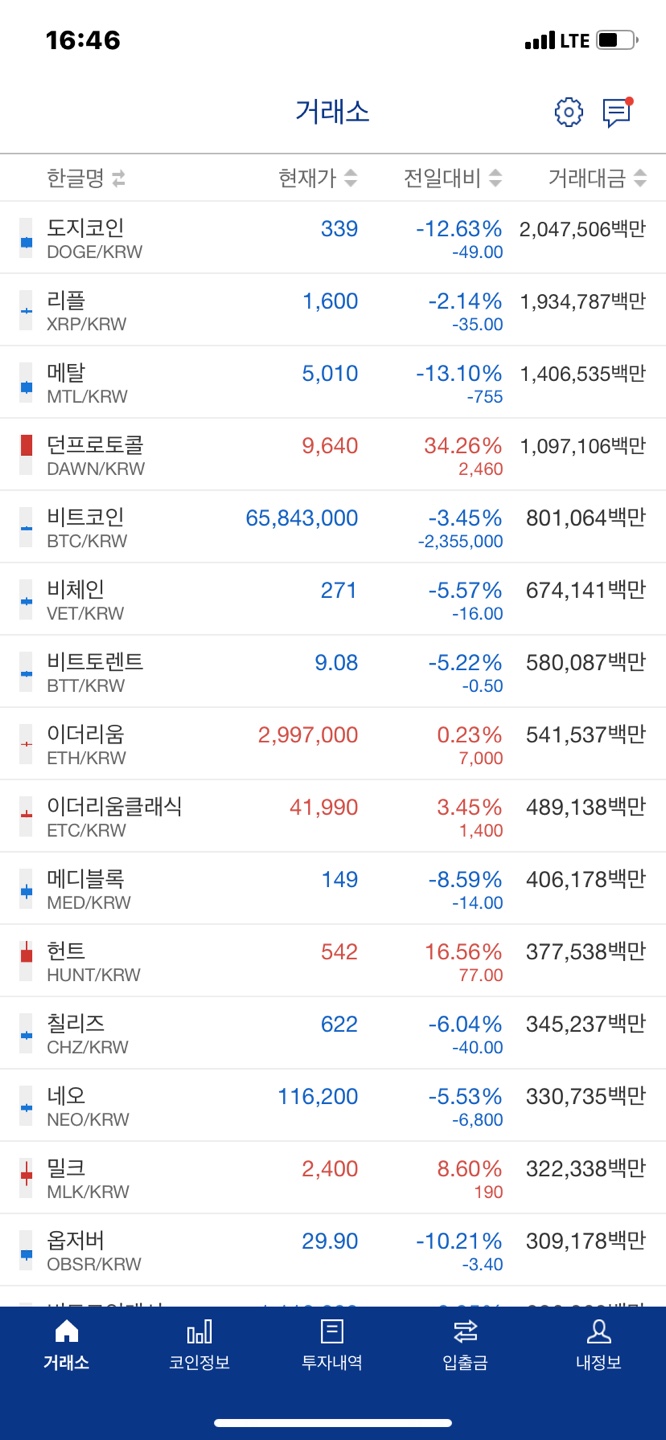This screenshot has height=1440, width=666.
Task: Open the 밀크 MLK/KRW row
Action: (333, 1178)
